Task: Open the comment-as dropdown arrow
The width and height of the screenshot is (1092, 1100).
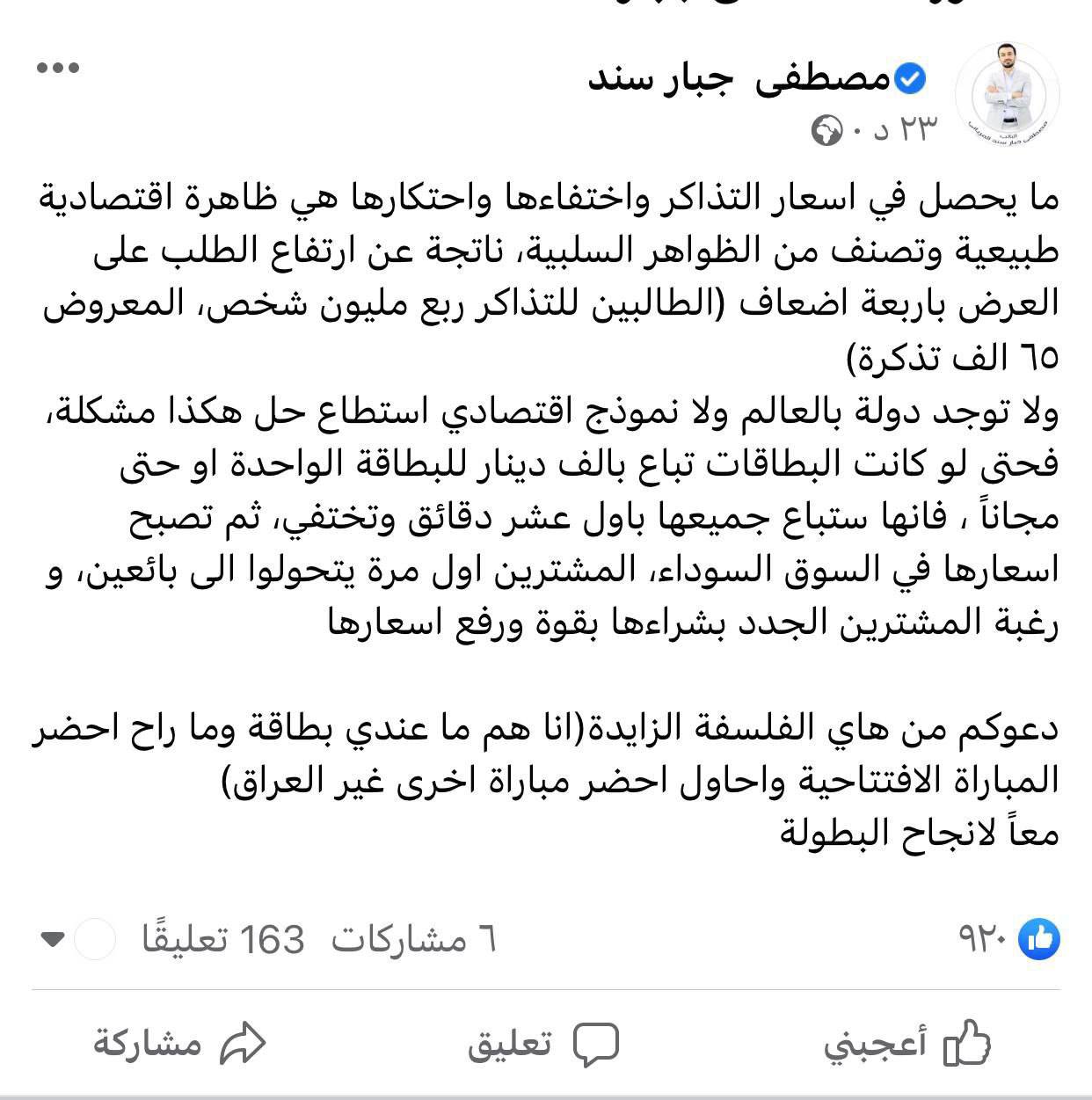Action: point(53,940)
